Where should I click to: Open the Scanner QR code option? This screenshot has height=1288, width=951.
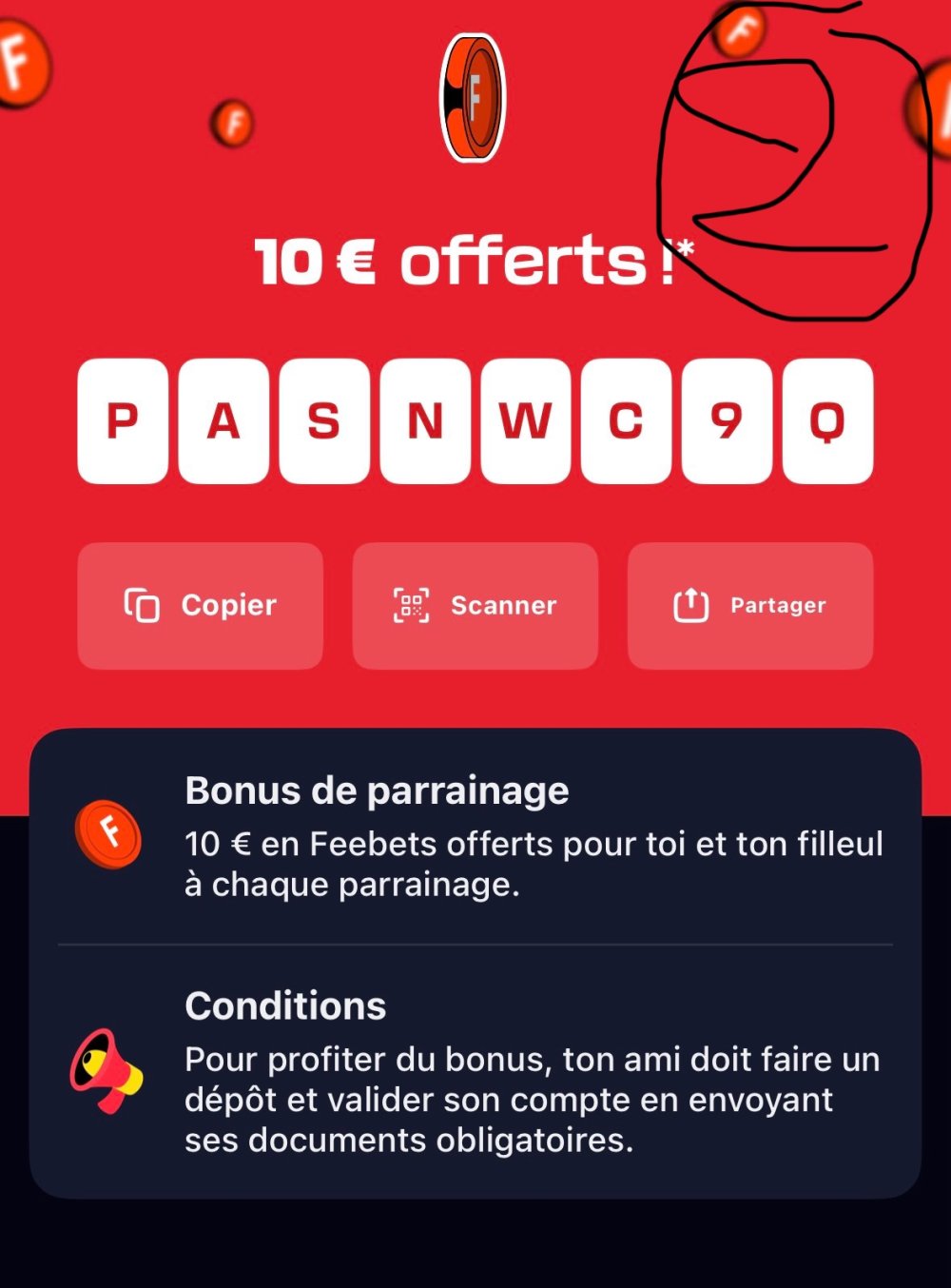[475, 606]
